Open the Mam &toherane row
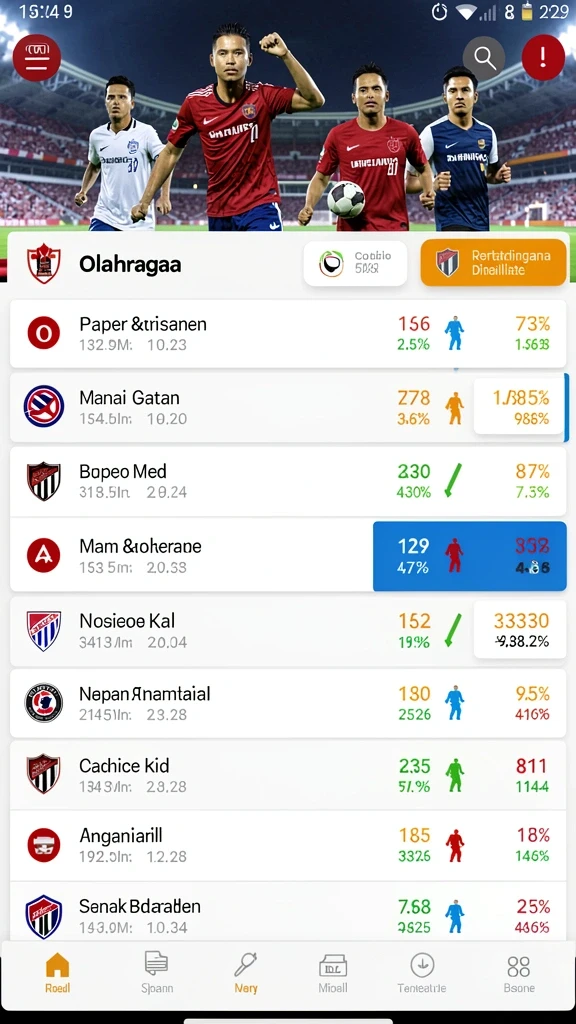This screenshot has width=576, height=1024. click(x=288, y=556)
